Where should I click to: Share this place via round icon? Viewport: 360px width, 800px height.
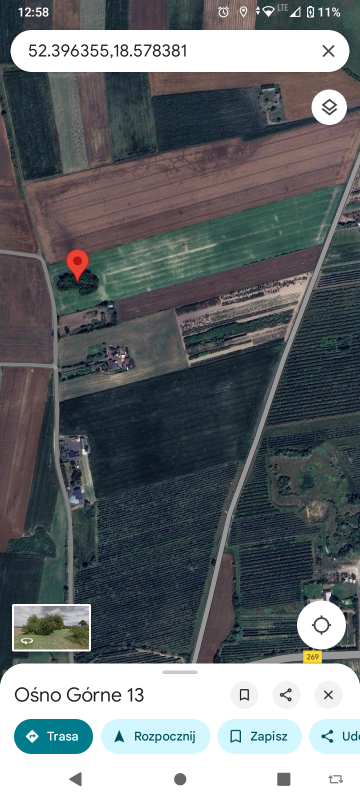point(286,695)
